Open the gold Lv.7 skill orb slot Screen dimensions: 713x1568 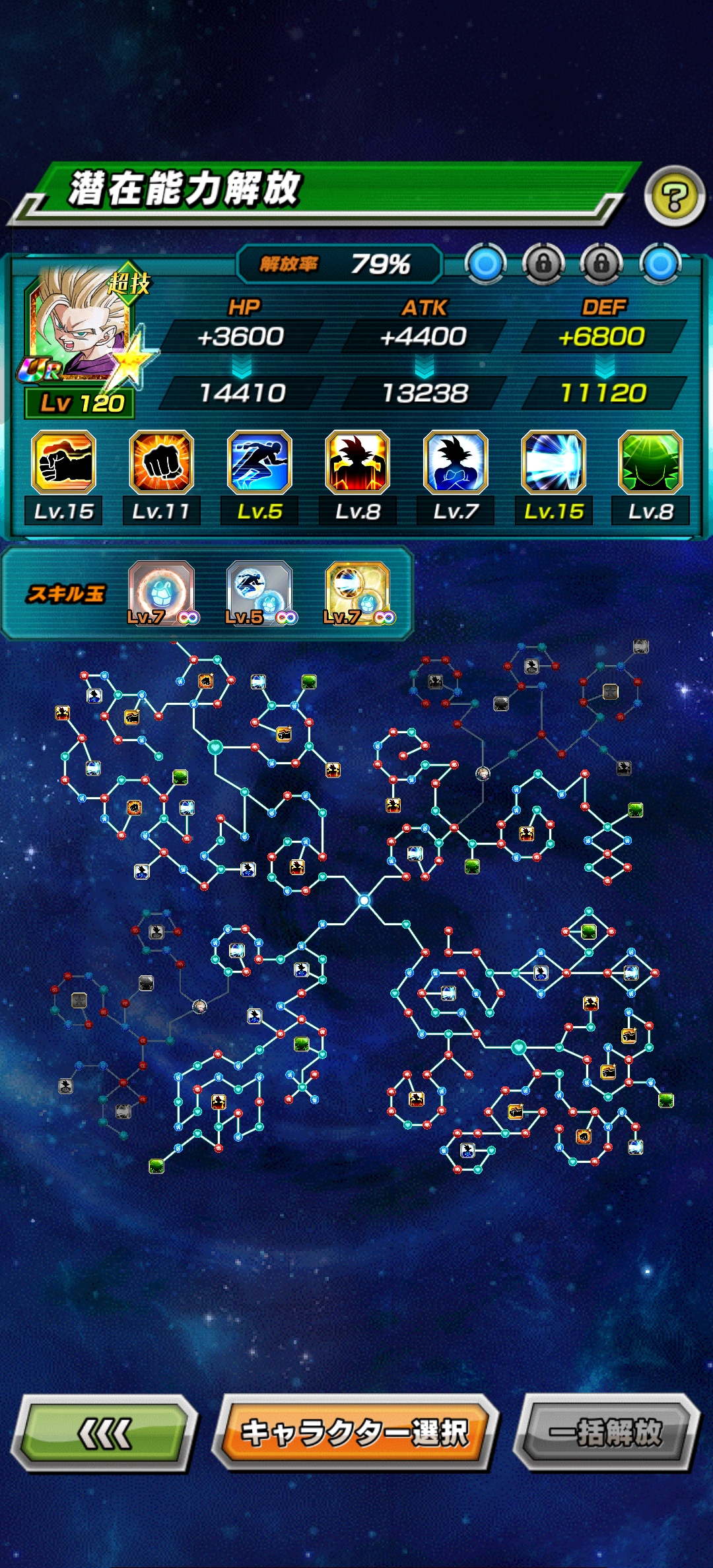click(357, 592)
